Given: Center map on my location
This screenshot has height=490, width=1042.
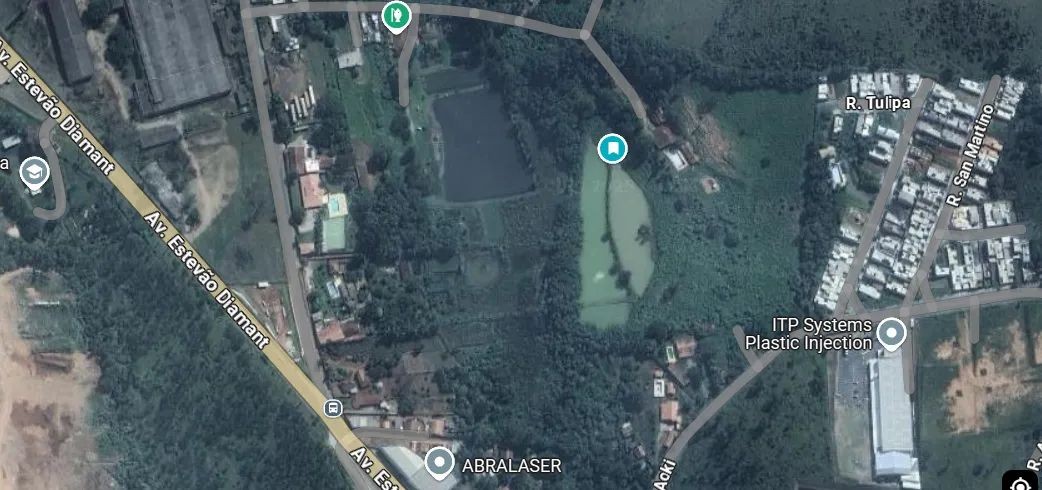Looking at the screenshot, I should (1022, 483).
